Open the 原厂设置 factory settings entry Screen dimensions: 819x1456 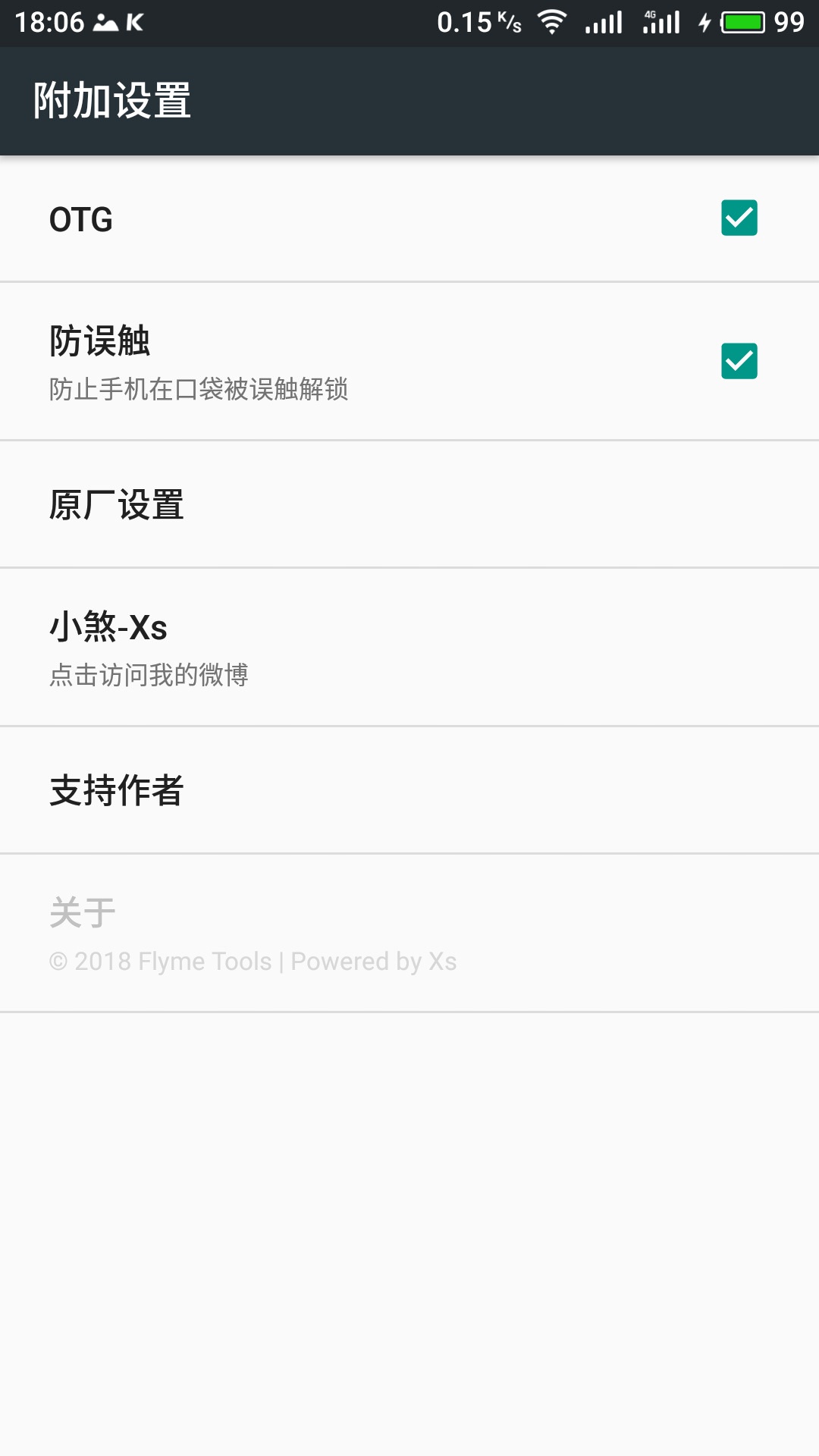click(409, 503)
